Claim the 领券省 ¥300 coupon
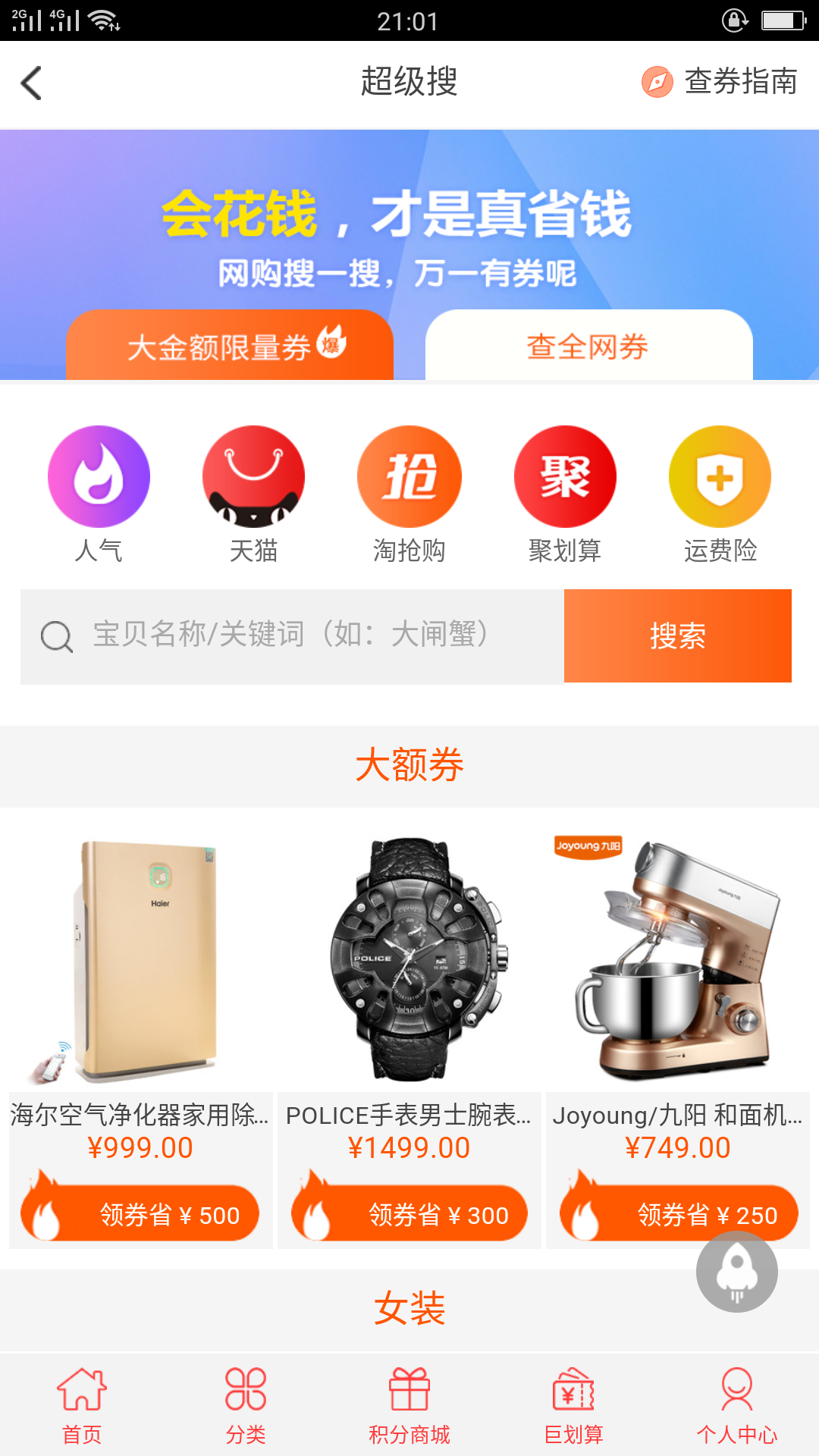Image resolution: width=819 pixels, height=1456 pixels. click(409, 1214)
